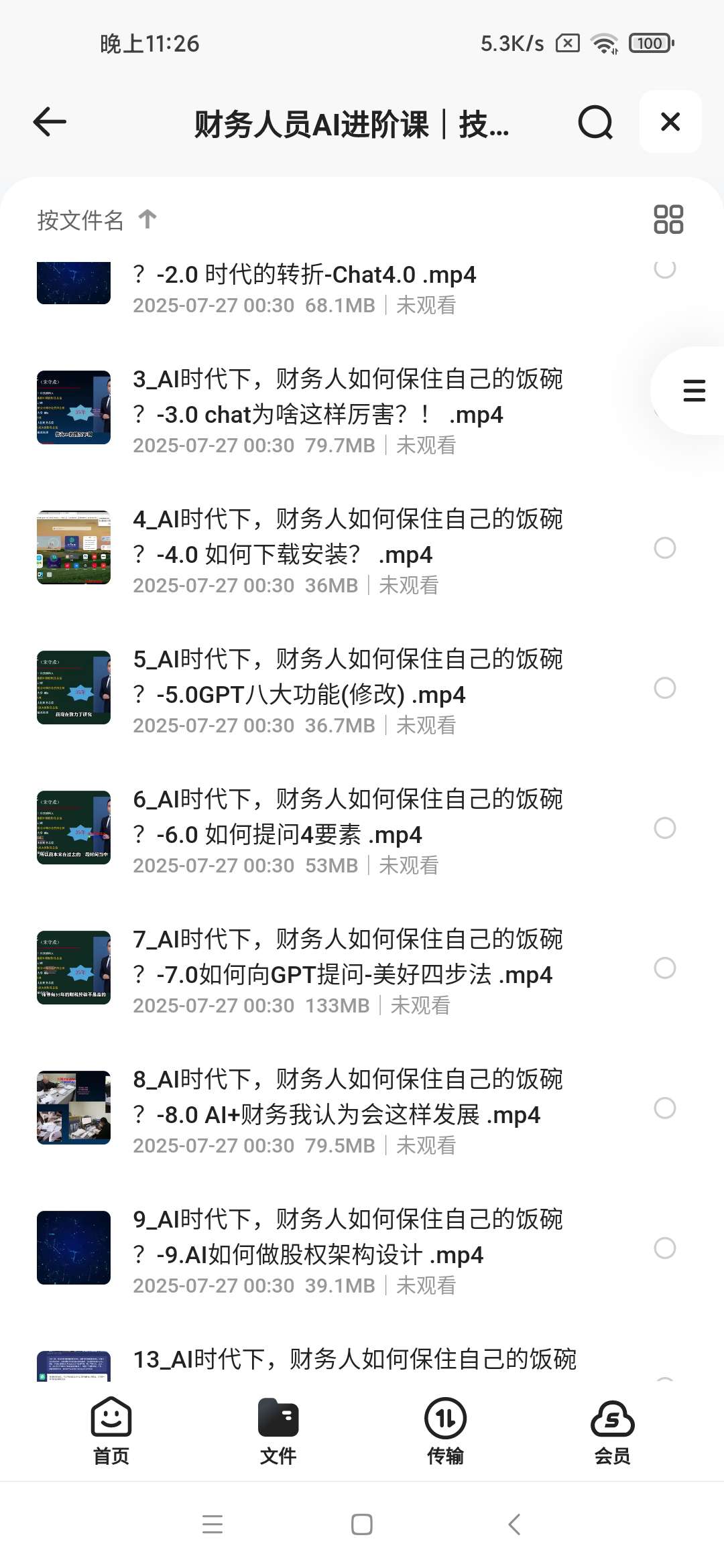Select video 5.0GPT八大功能 via its circle
This screenshot has width=724, height=1568.
click(666, 689)
